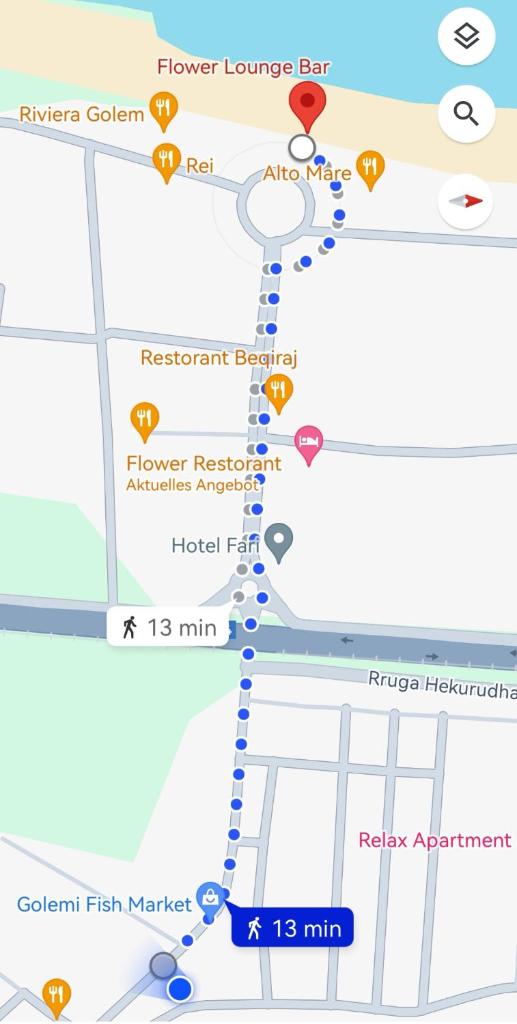
Task: Open the map layers button
Action: tap(466, 37)
